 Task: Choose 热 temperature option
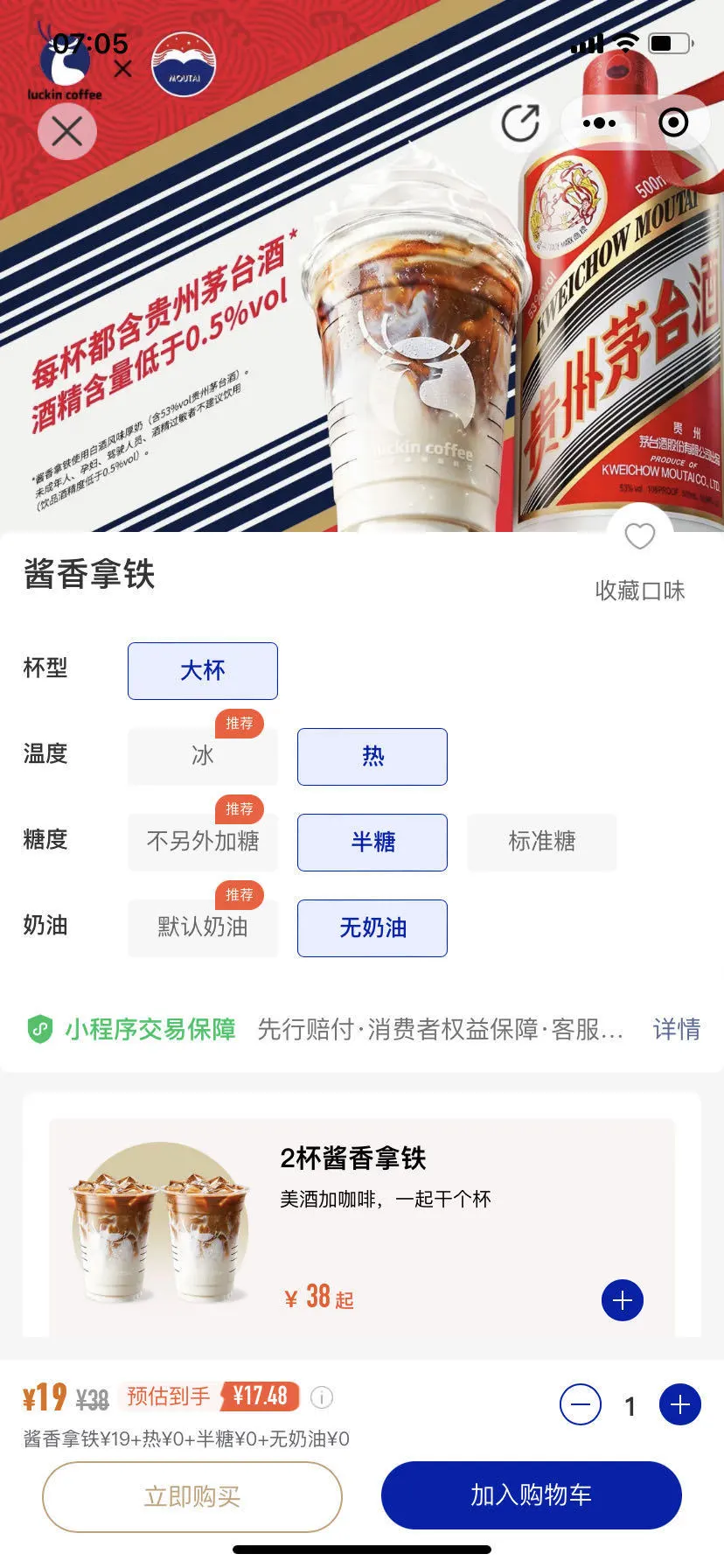[372, 756]
